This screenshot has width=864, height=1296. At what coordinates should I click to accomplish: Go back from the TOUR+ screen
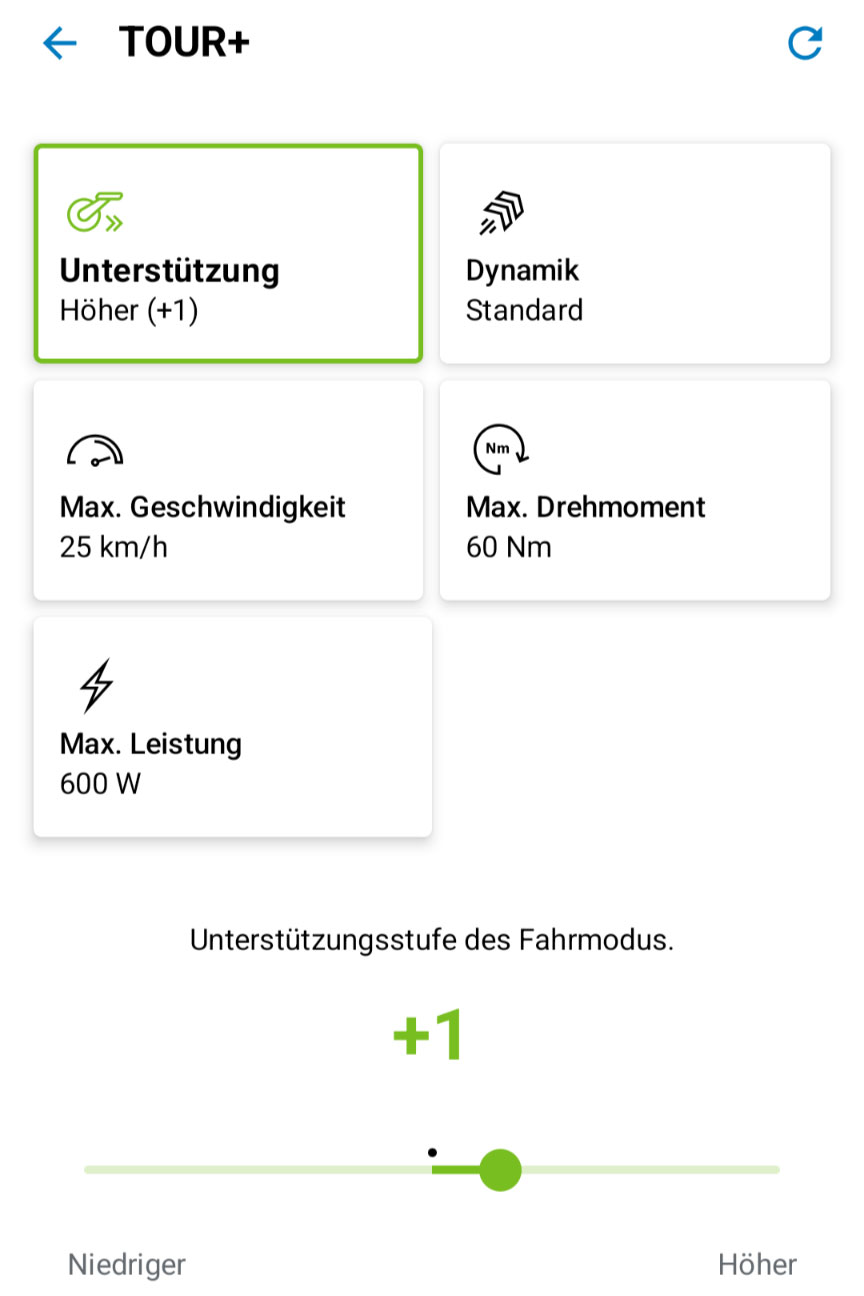[x=60, y=43]
